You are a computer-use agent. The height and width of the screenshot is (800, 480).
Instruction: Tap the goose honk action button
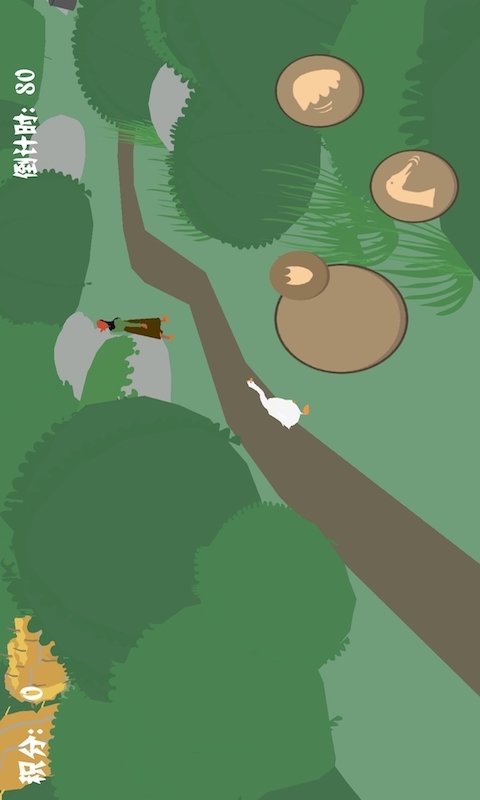414,186
